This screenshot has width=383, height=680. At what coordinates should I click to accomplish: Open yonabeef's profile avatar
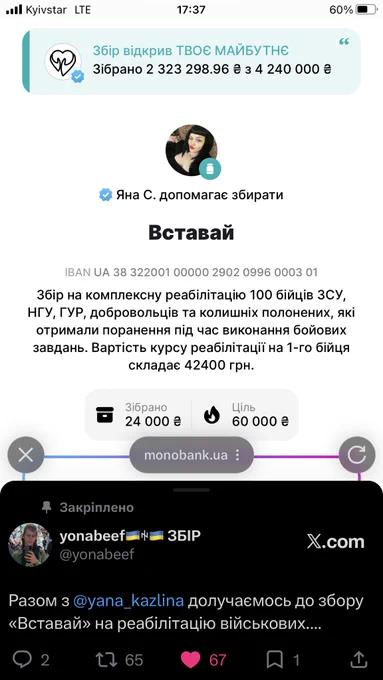tap(30, 544)
